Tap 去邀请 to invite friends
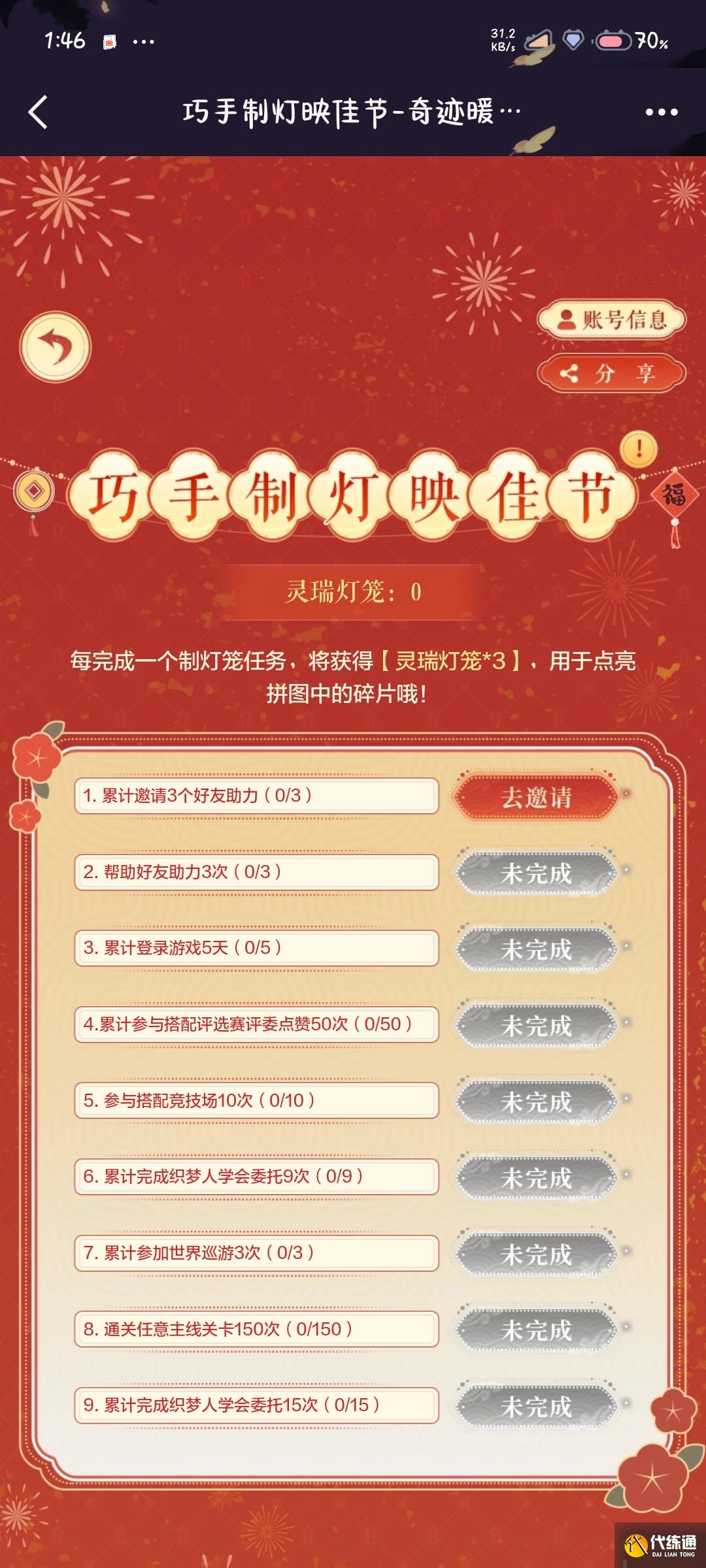The height and width of the screenshot is (1568, 706). coord(536,797)
